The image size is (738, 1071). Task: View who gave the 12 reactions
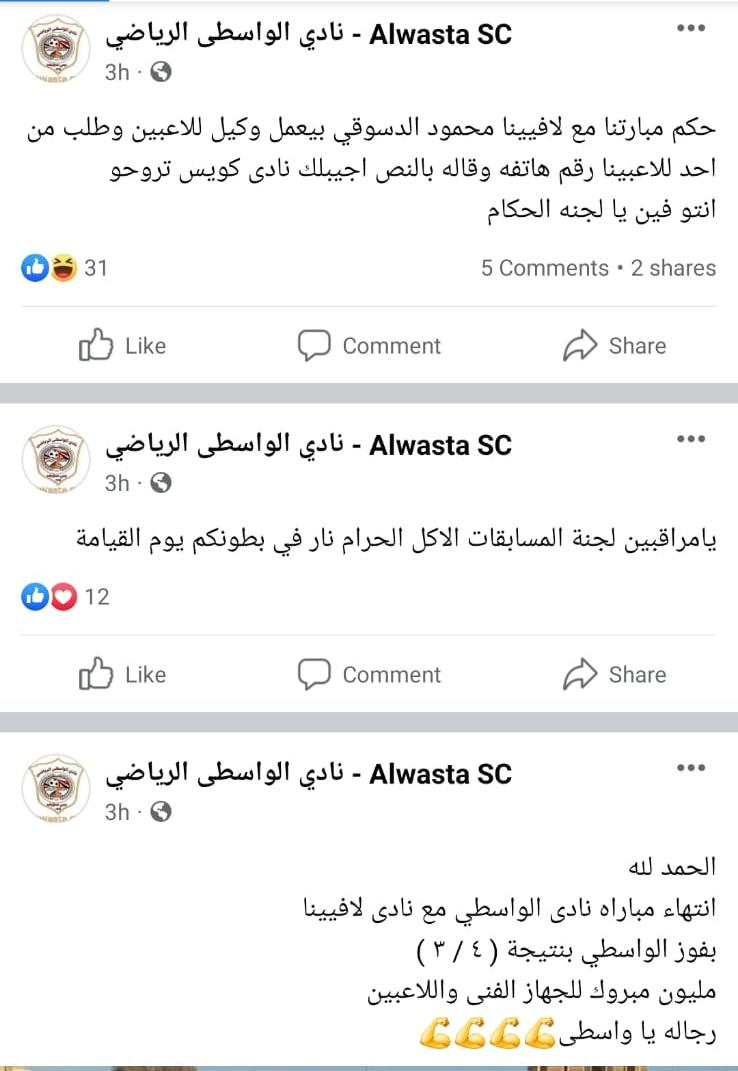pos(64,597)
